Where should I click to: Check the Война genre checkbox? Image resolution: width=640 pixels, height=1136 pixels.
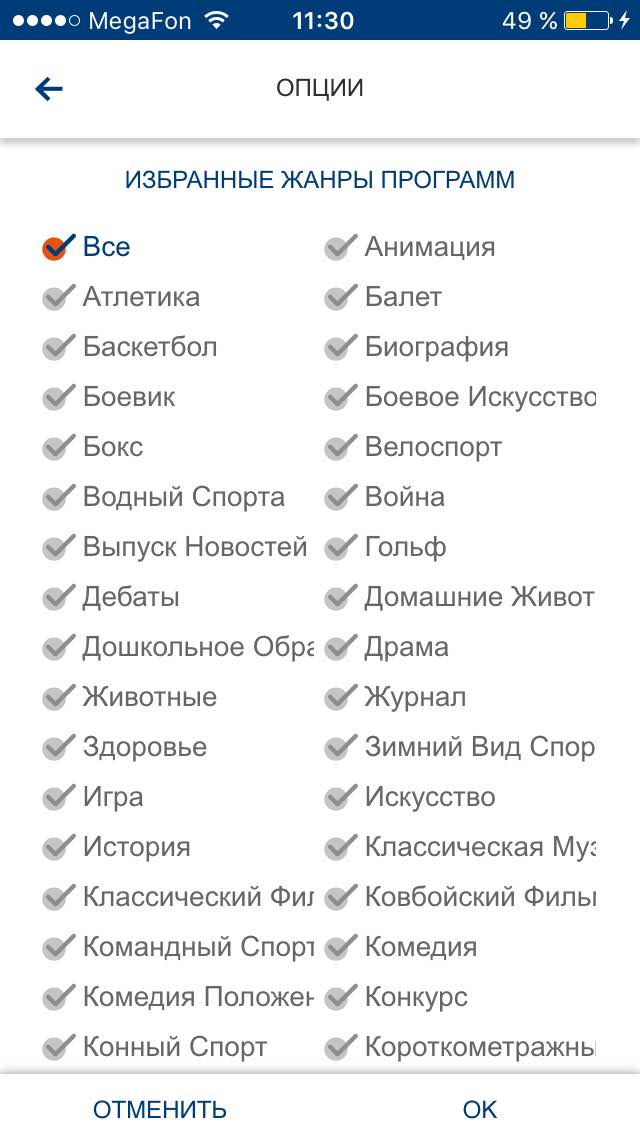tap(340, 497)
